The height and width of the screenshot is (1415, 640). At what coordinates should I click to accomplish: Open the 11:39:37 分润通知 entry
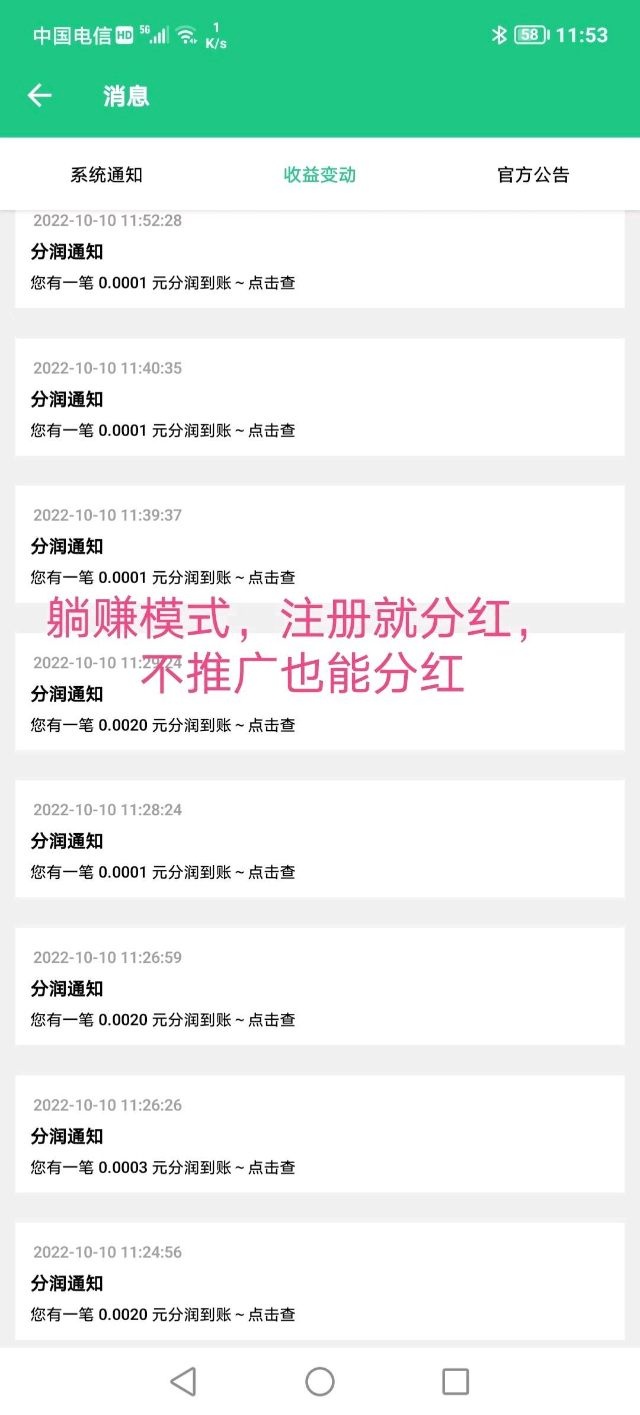(319, 546)
